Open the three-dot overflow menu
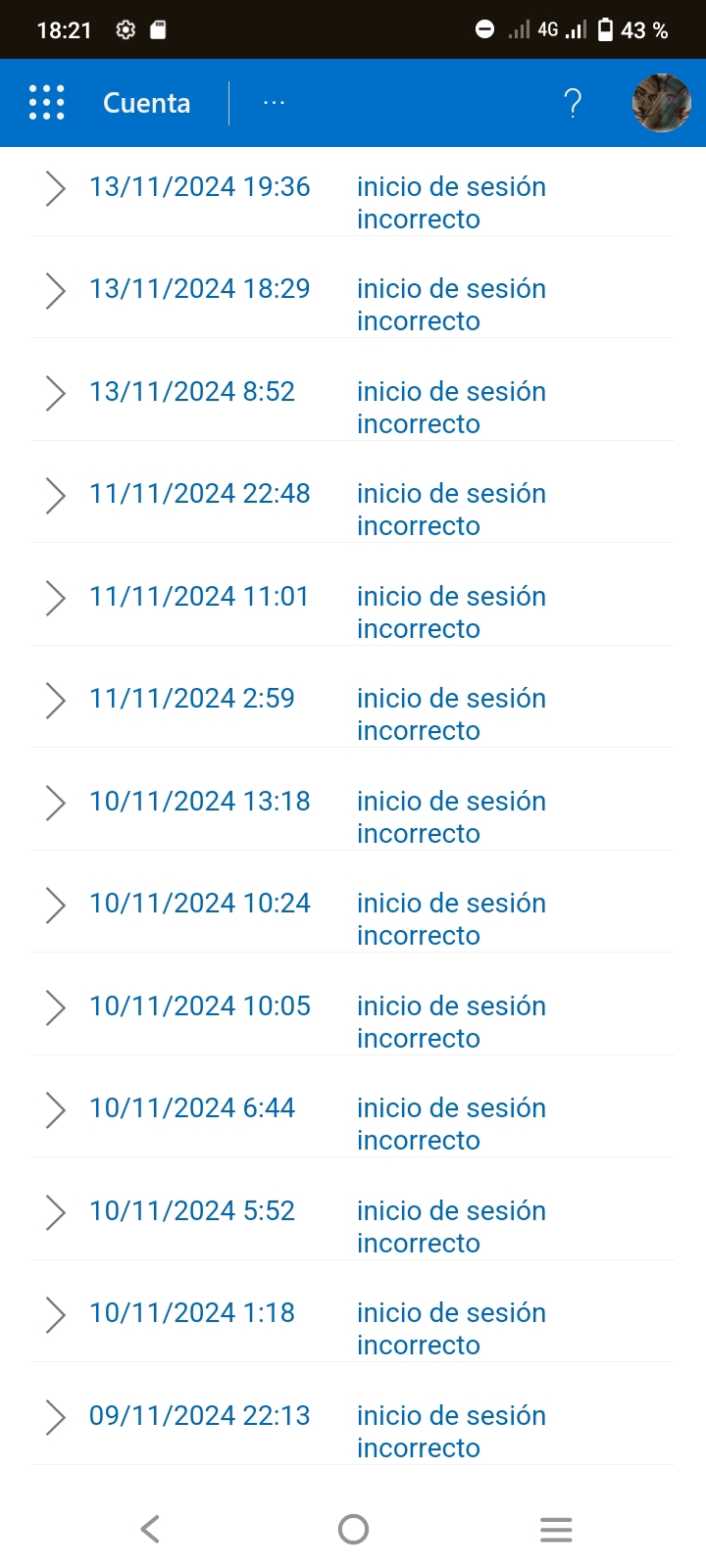This screenshot has height=1568, width=706. pyautogui.click(x=274, y=103)
